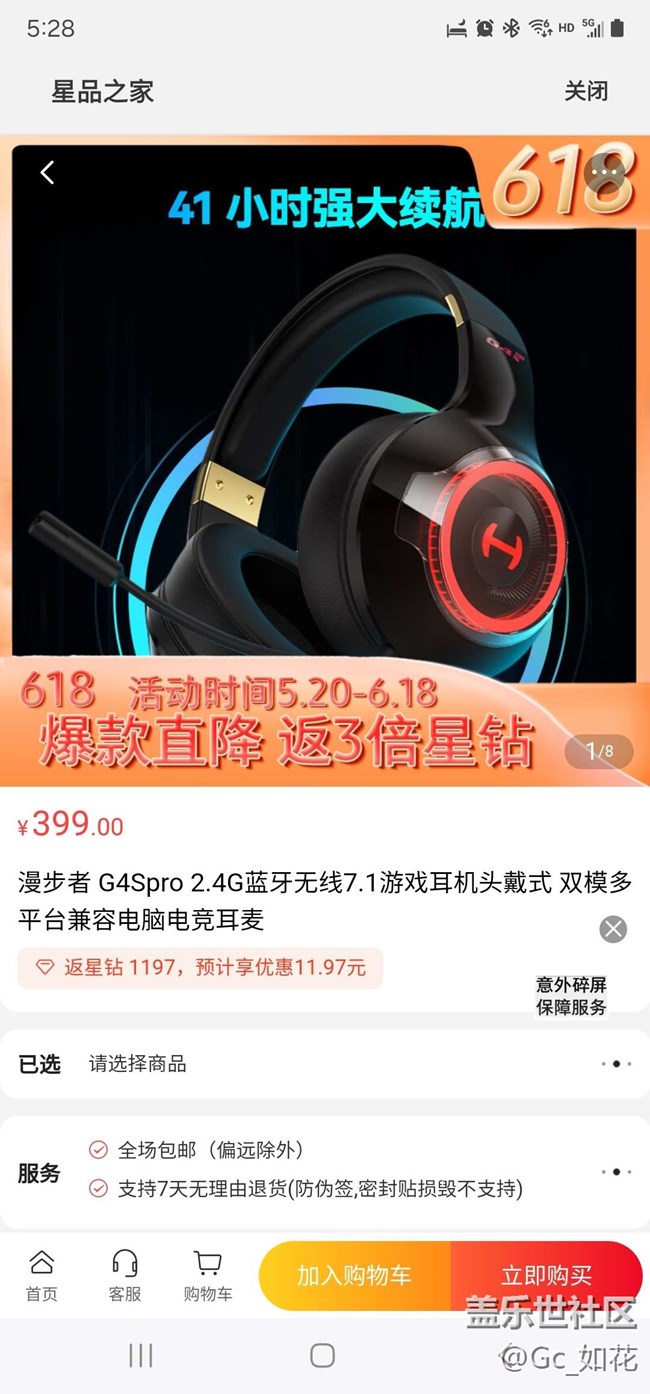
Task: Tap the back arrow over the product image
Action: tap(47, 172)
